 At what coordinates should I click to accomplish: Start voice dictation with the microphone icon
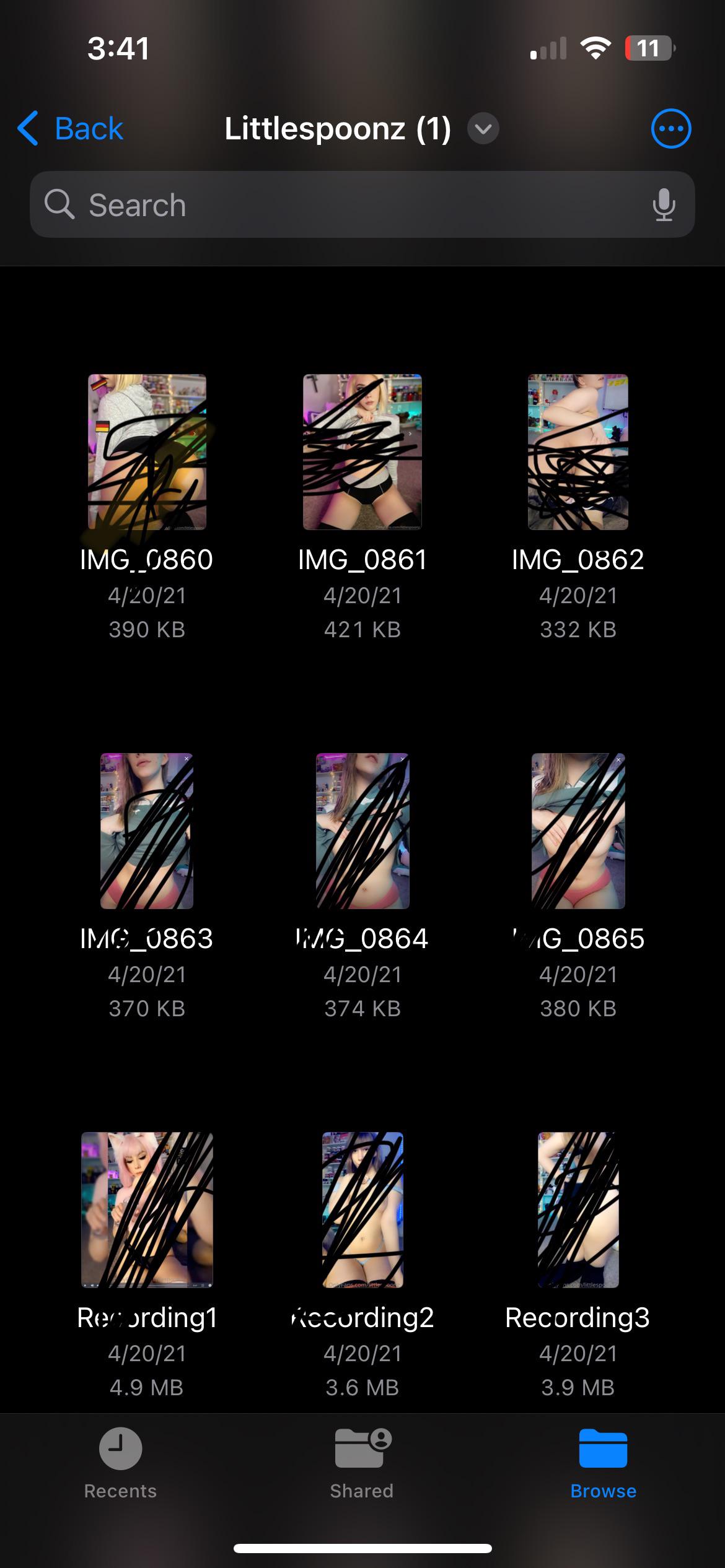point(663,205)
